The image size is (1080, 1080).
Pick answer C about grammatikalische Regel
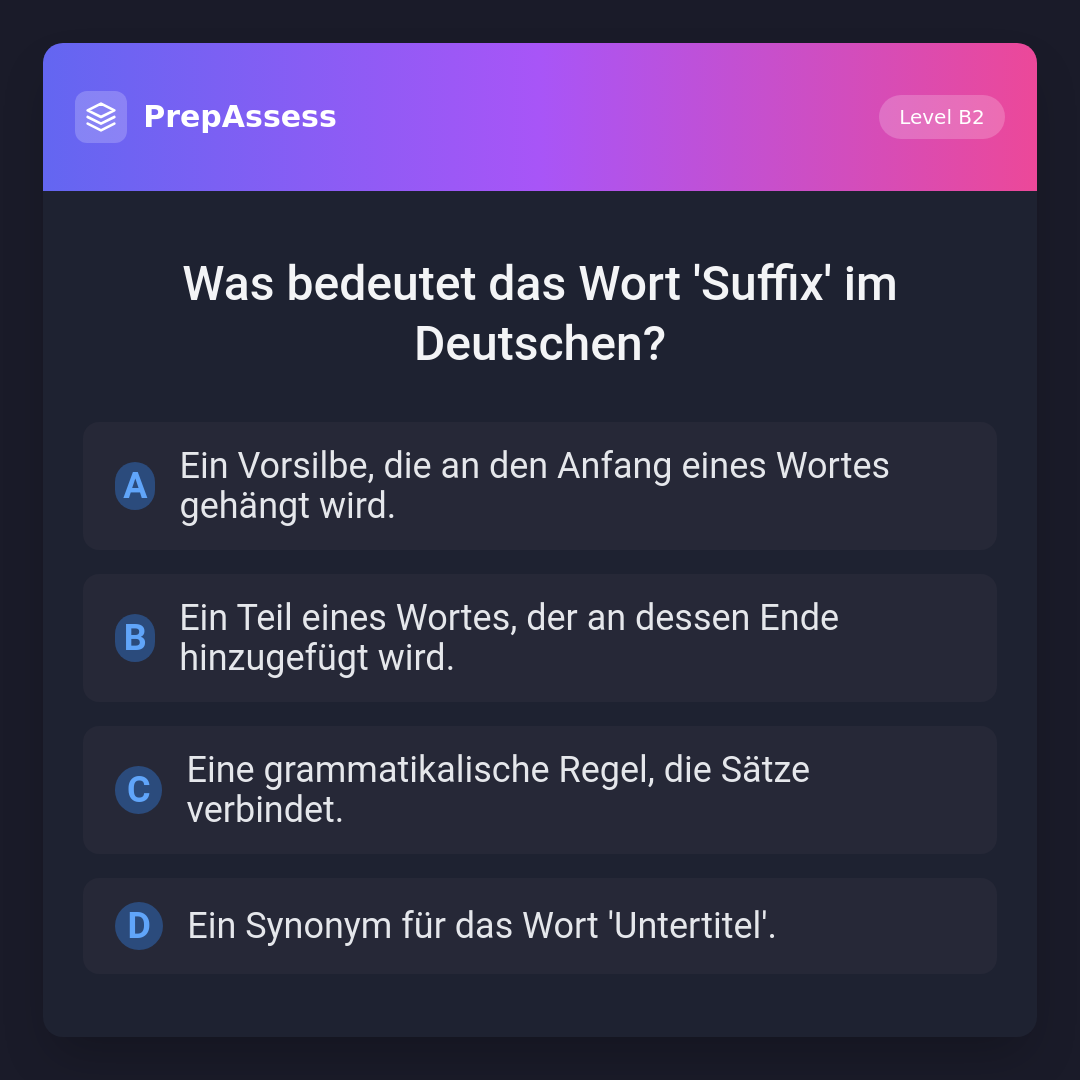540,790
